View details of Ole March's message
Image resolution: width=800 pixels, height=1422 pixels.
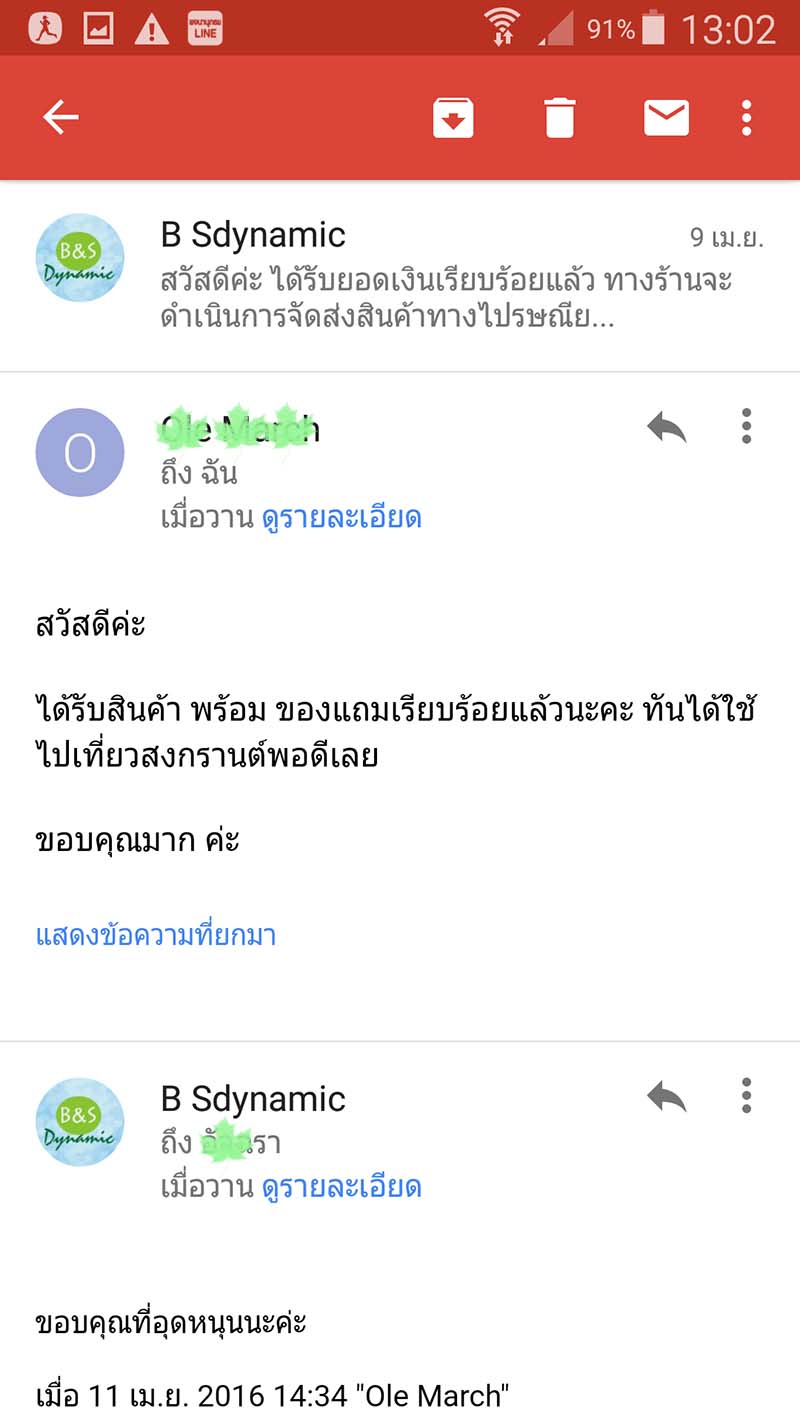click(341, 517)
